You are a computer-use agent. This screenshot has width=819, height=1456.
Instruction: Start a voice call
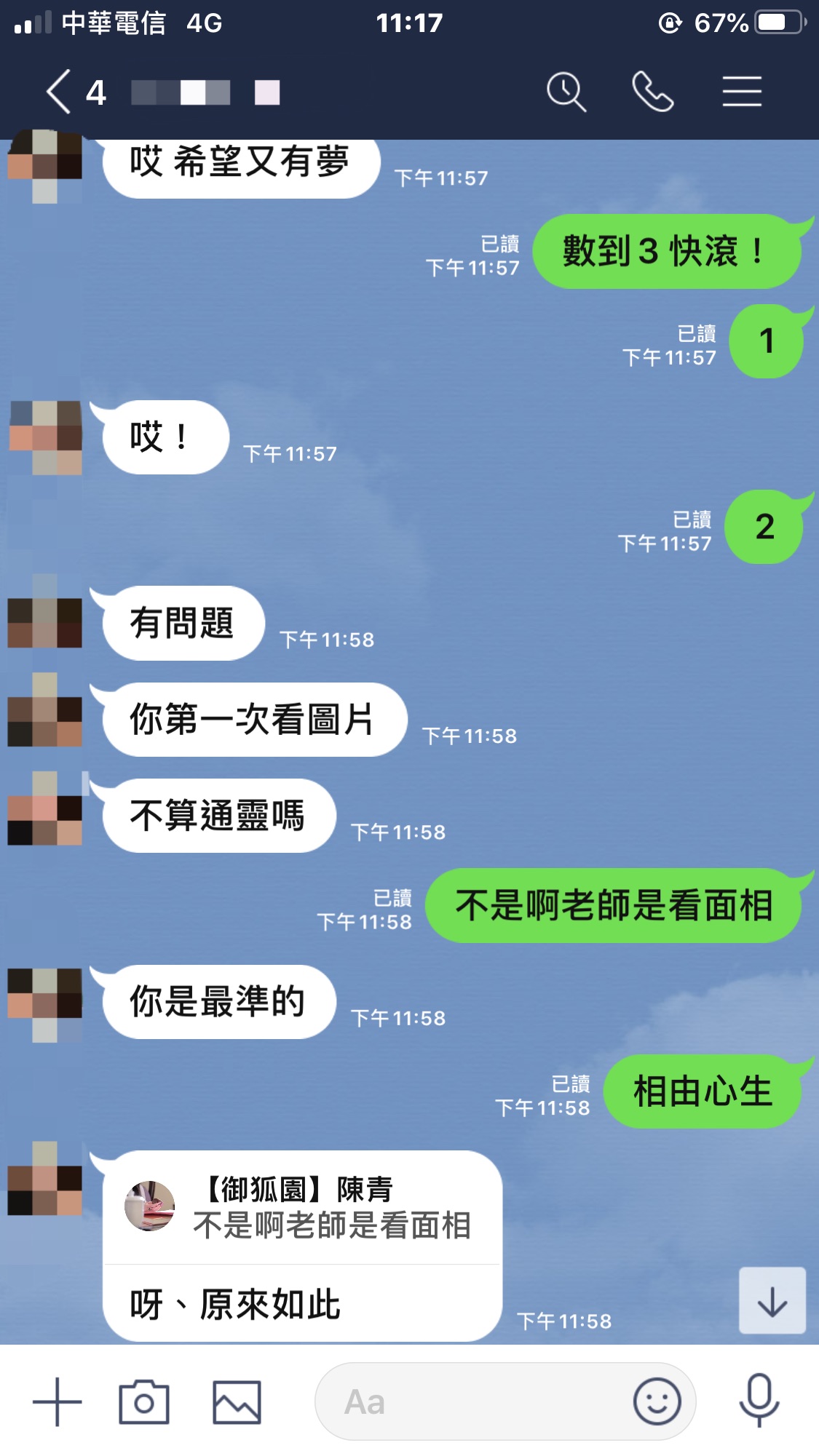(652, 92)
